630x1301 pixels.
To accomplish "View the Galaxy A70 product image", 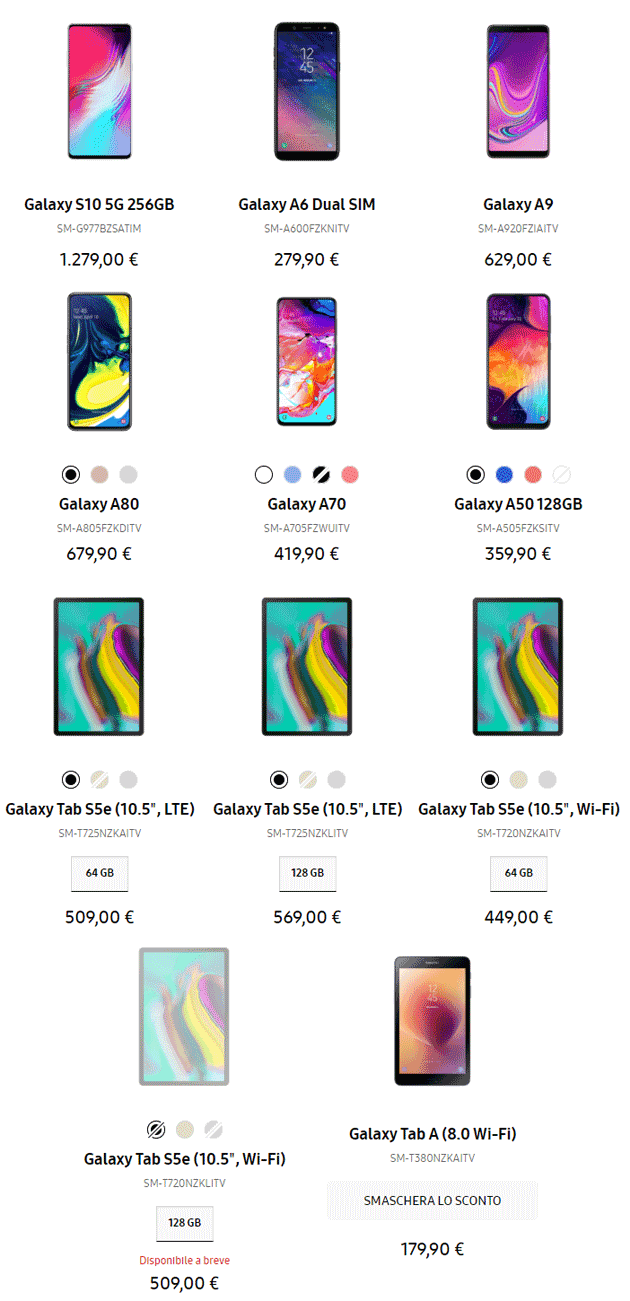I will [x=307, y=361].
